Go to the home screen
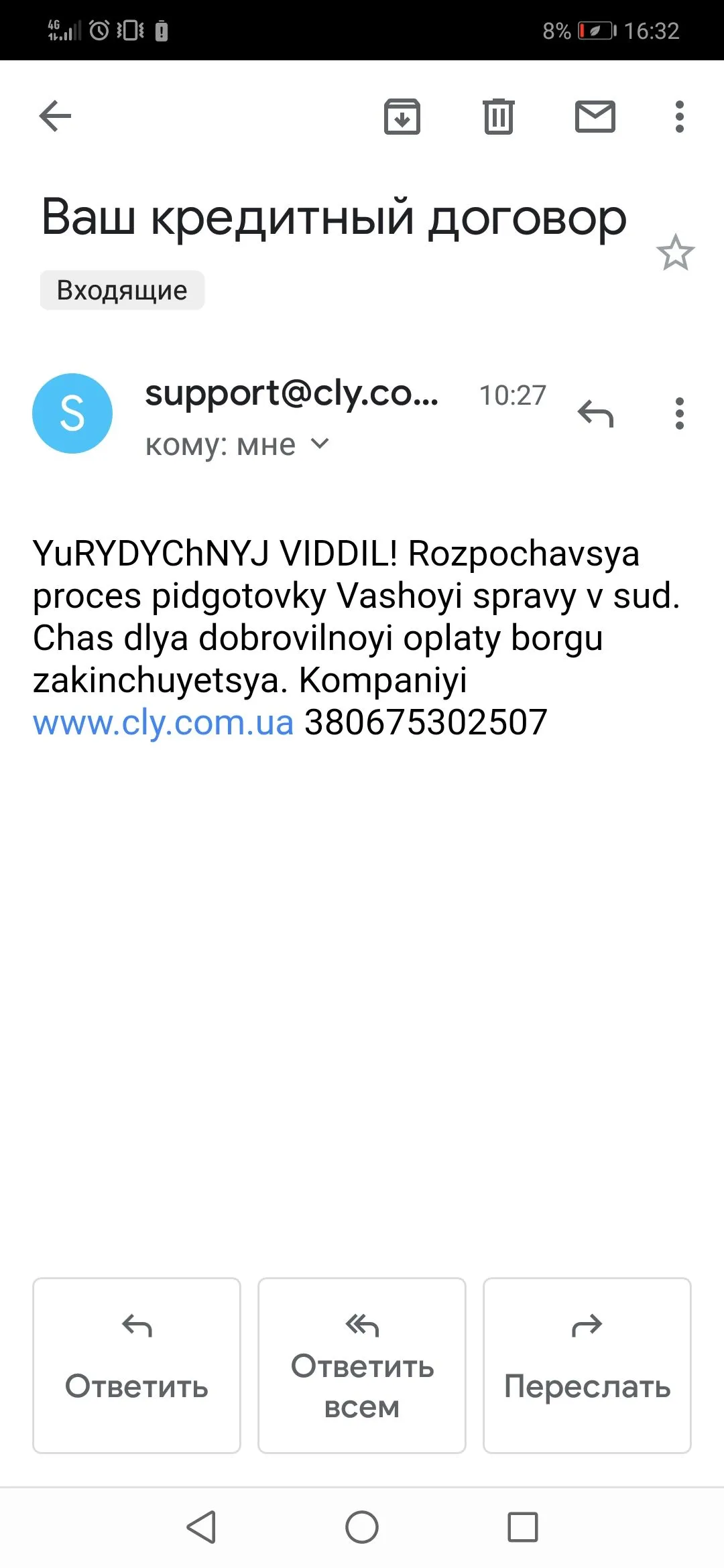Image resolution: width=724 pixels, height=1568 pixels. [x=362, y=1528]
